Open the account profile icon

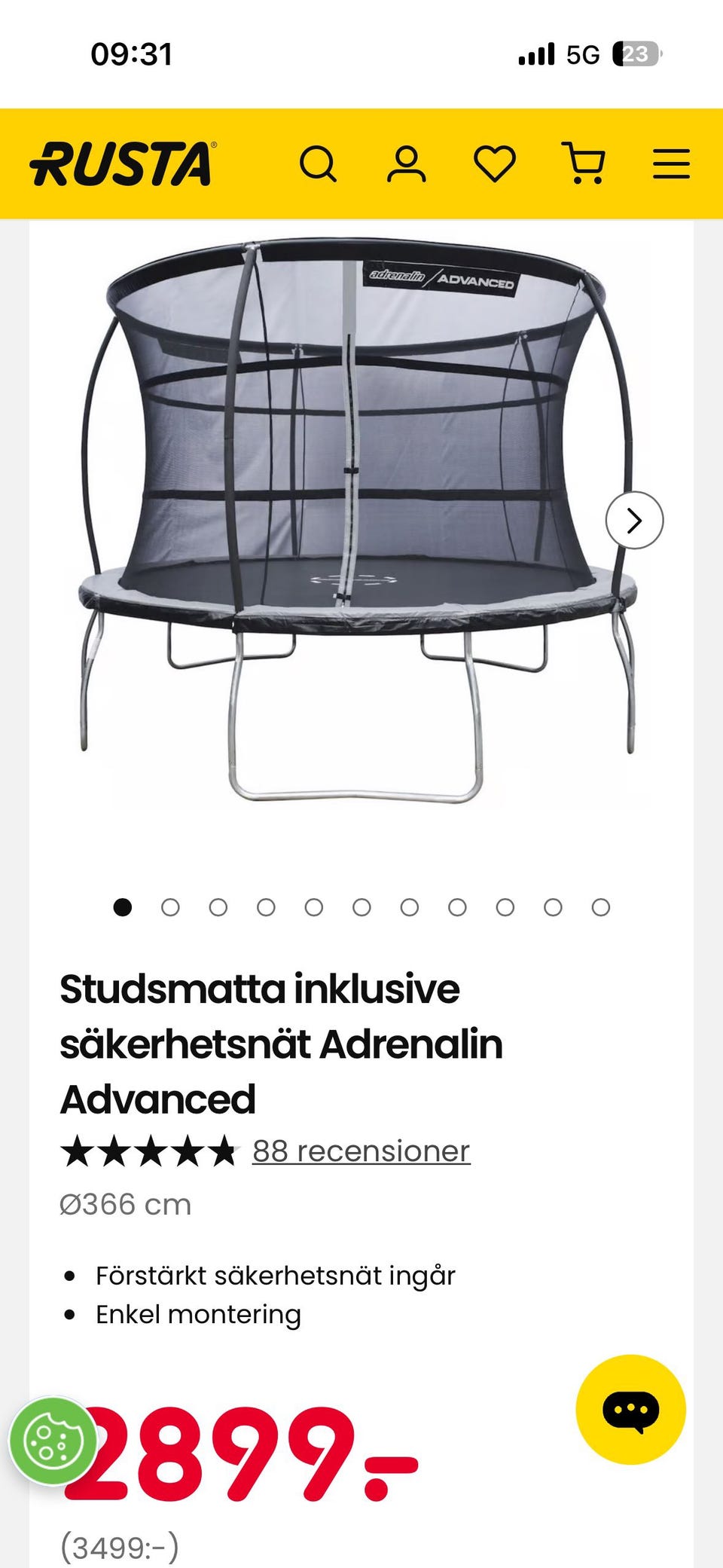(406, 164)
